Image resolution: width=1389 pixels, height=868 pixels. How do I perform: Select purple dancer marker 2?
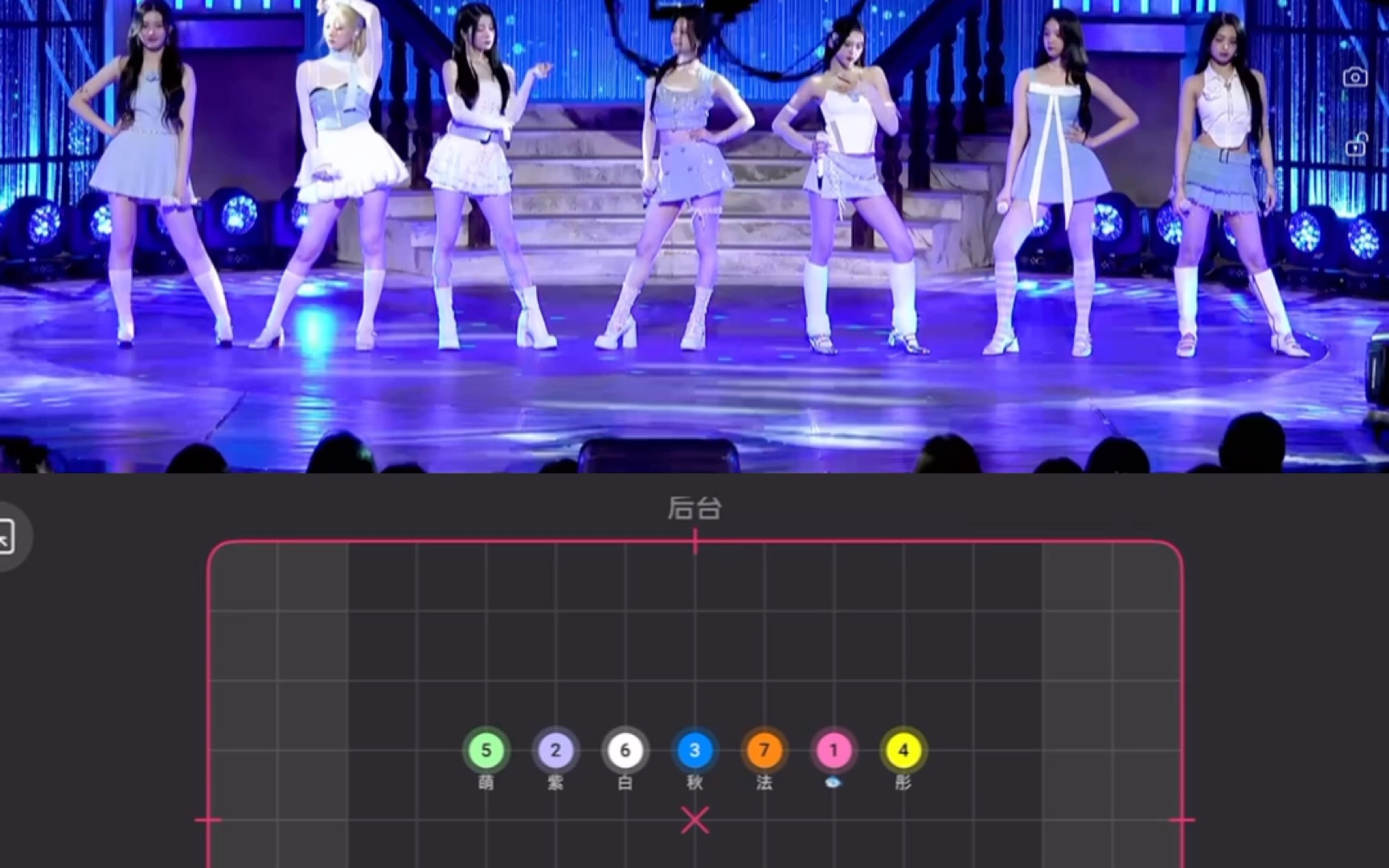pos(555,750)
